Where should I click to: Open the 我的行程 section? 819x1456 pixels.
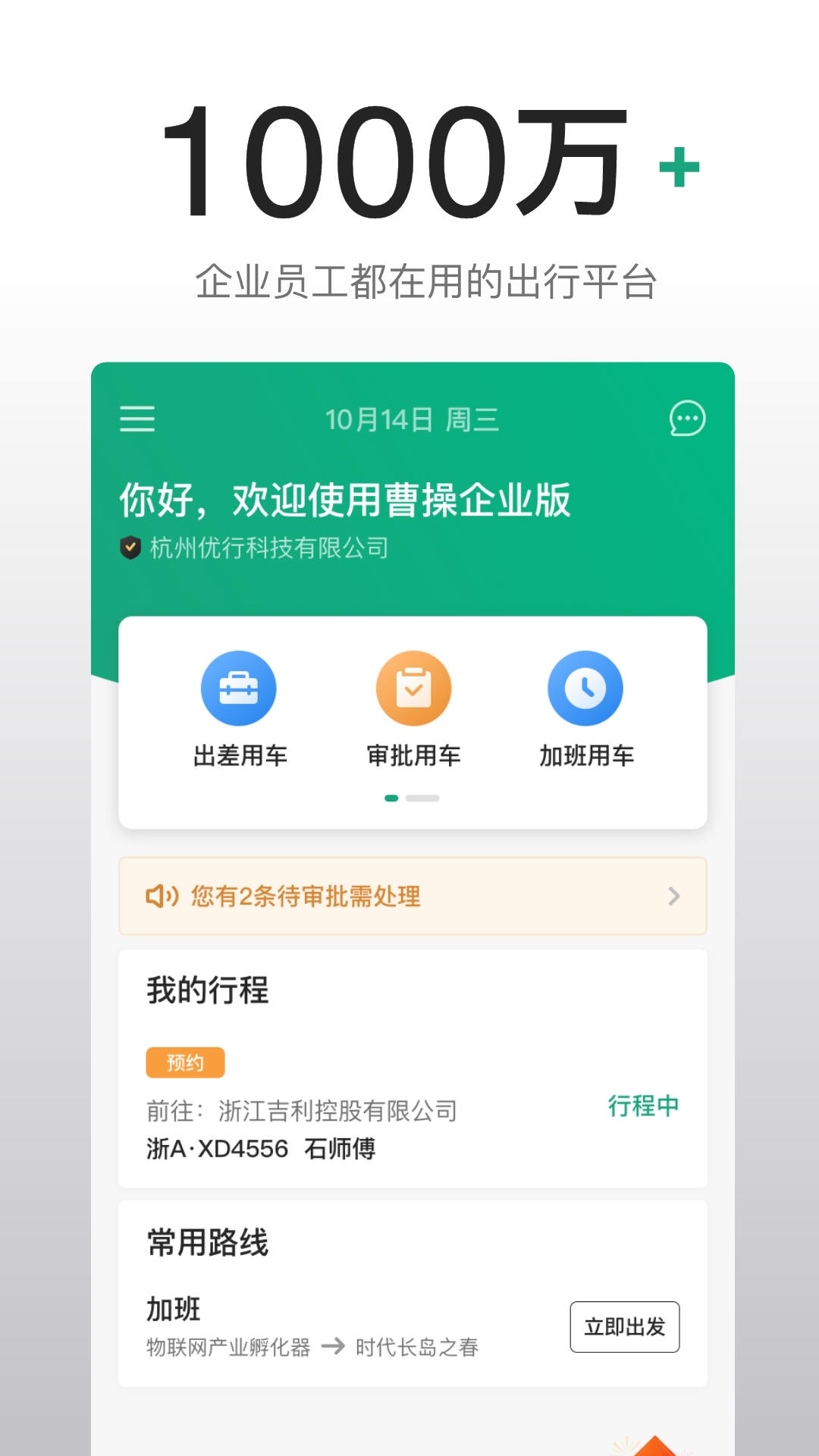[x=209, y=989]
